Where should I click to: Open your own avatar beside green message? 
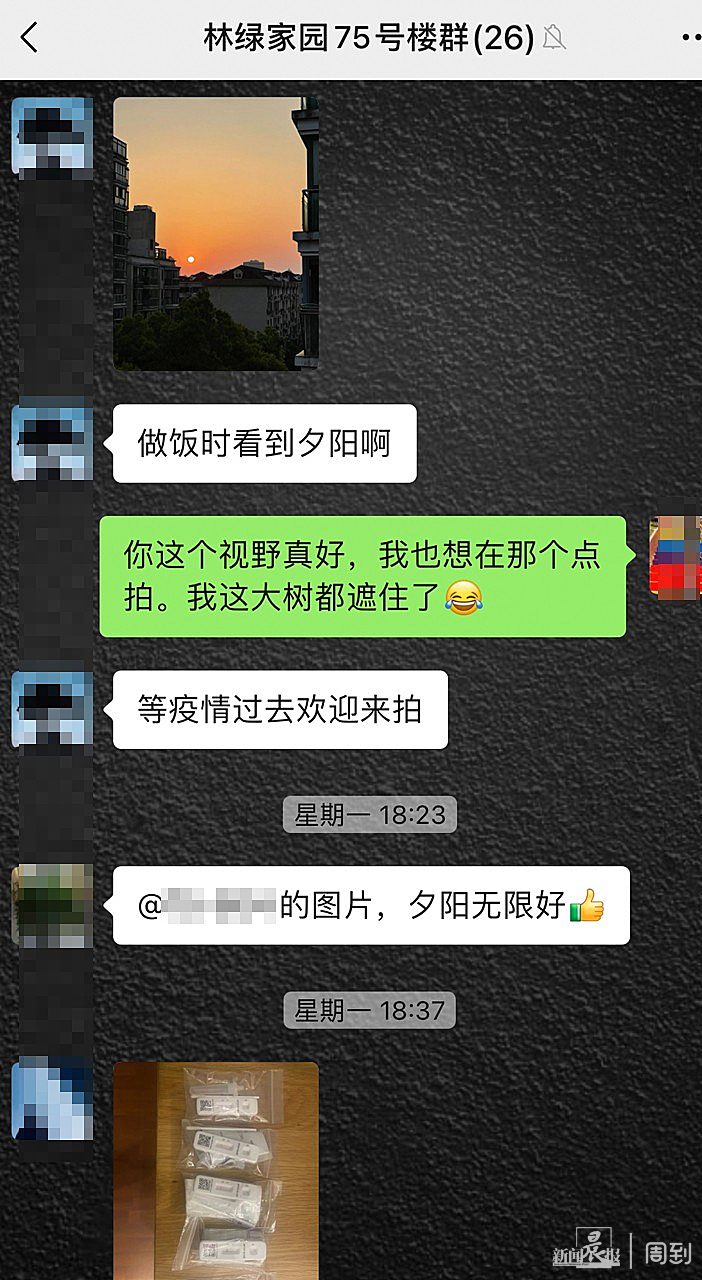(x=676, y=557)
